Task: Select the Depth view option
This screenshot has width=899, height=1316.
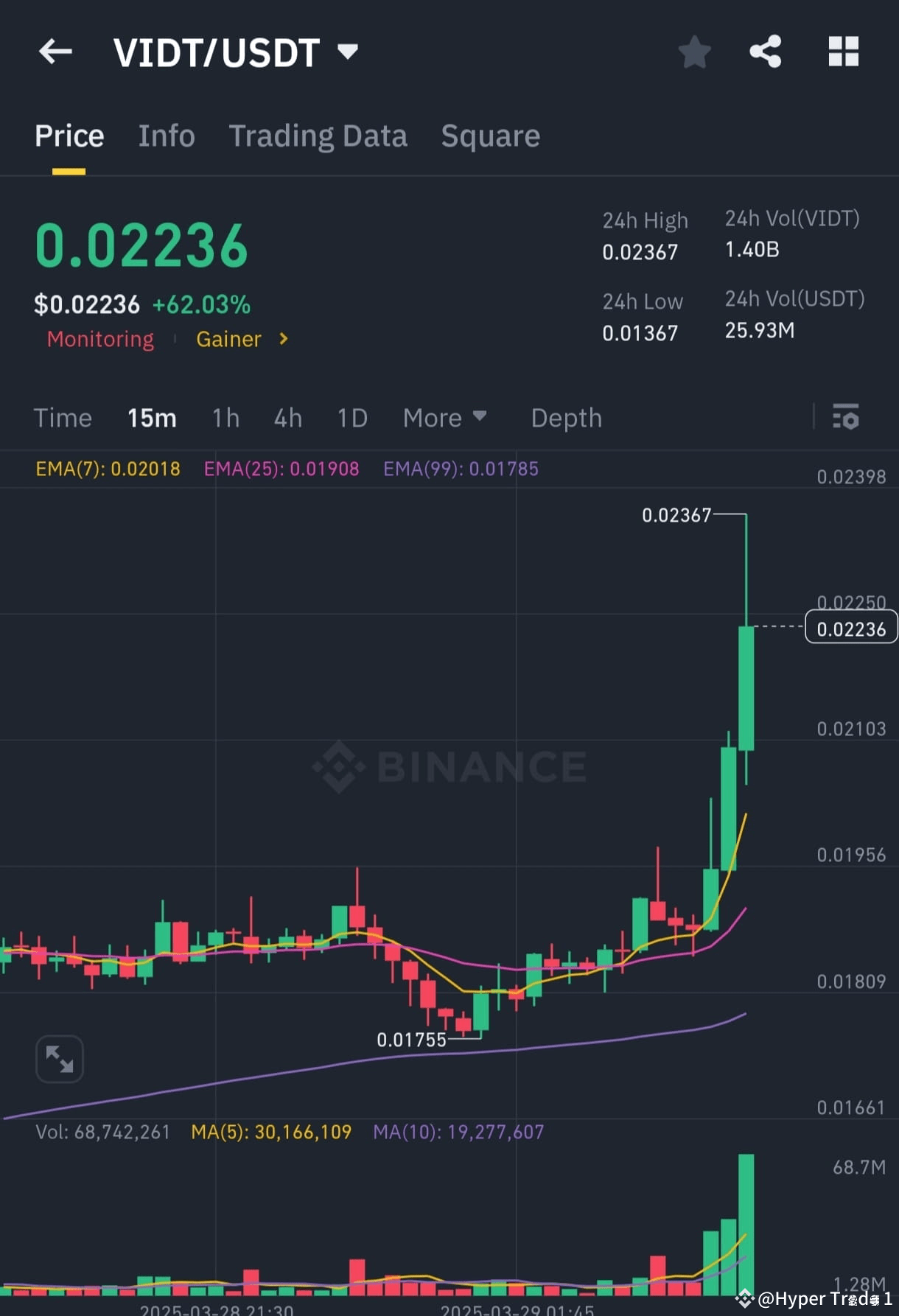Action: (566, 418)
